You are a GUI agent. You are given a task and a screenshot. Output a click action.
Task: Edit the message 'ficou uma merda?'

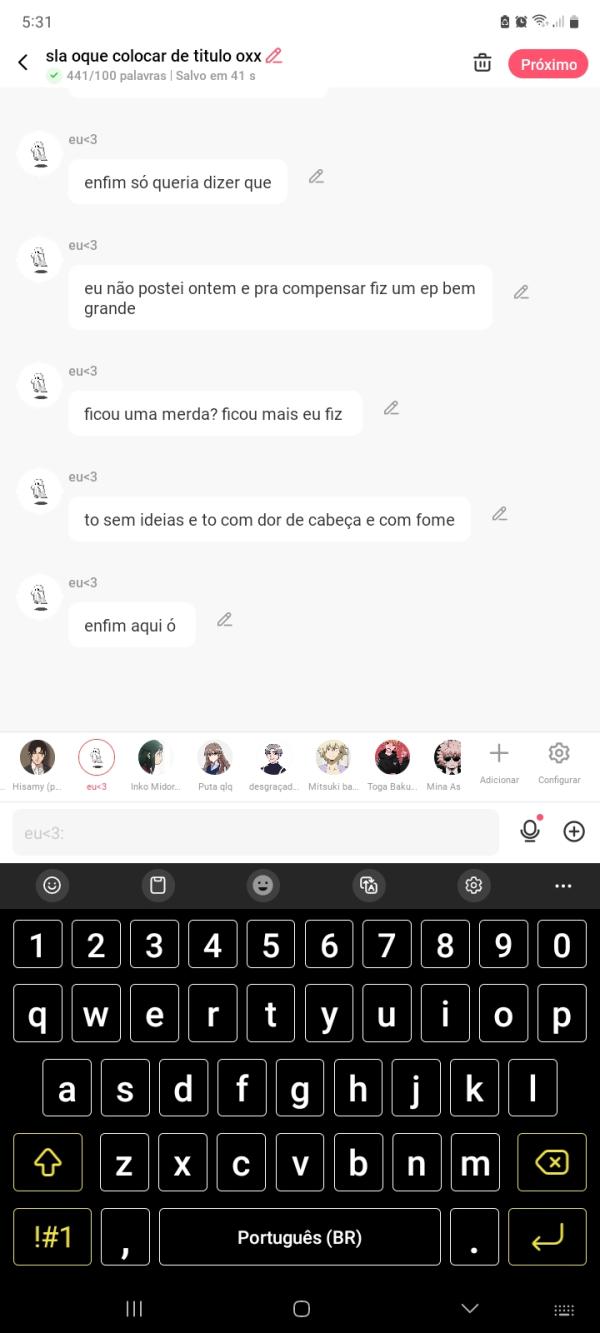(391, 408)
